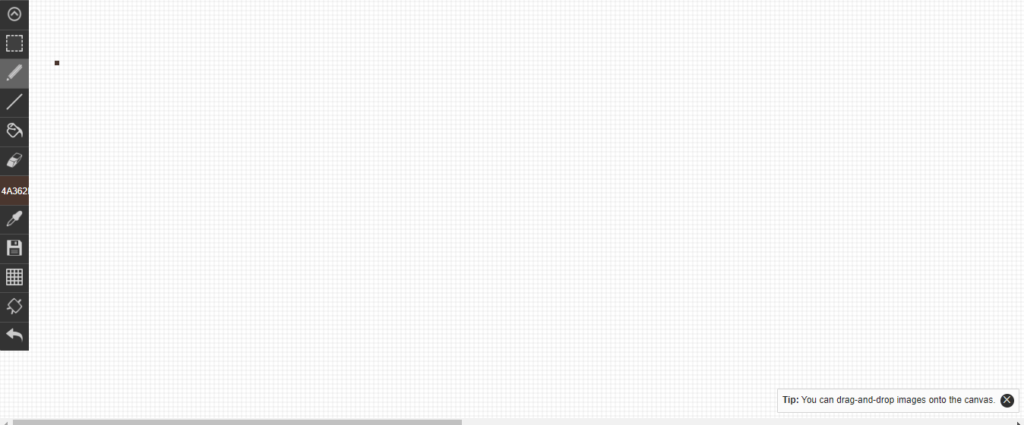This screenshot has width=1024, height=425.
Task: Dismiss the drag-and-drop tip
Action: [1007, 400]
